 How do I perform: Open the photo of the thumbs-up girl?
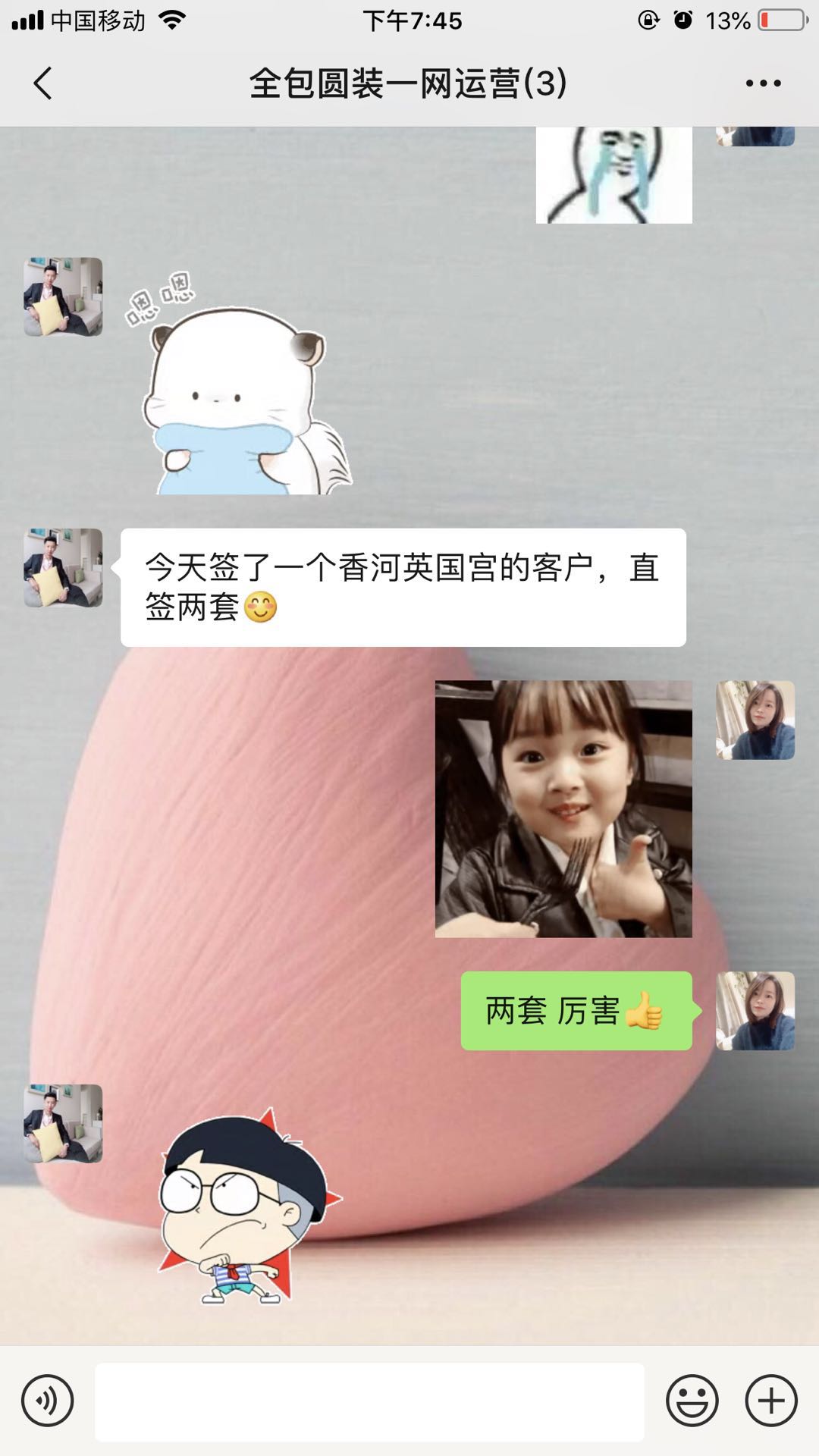pyautogui.click(x=563, y=809)
